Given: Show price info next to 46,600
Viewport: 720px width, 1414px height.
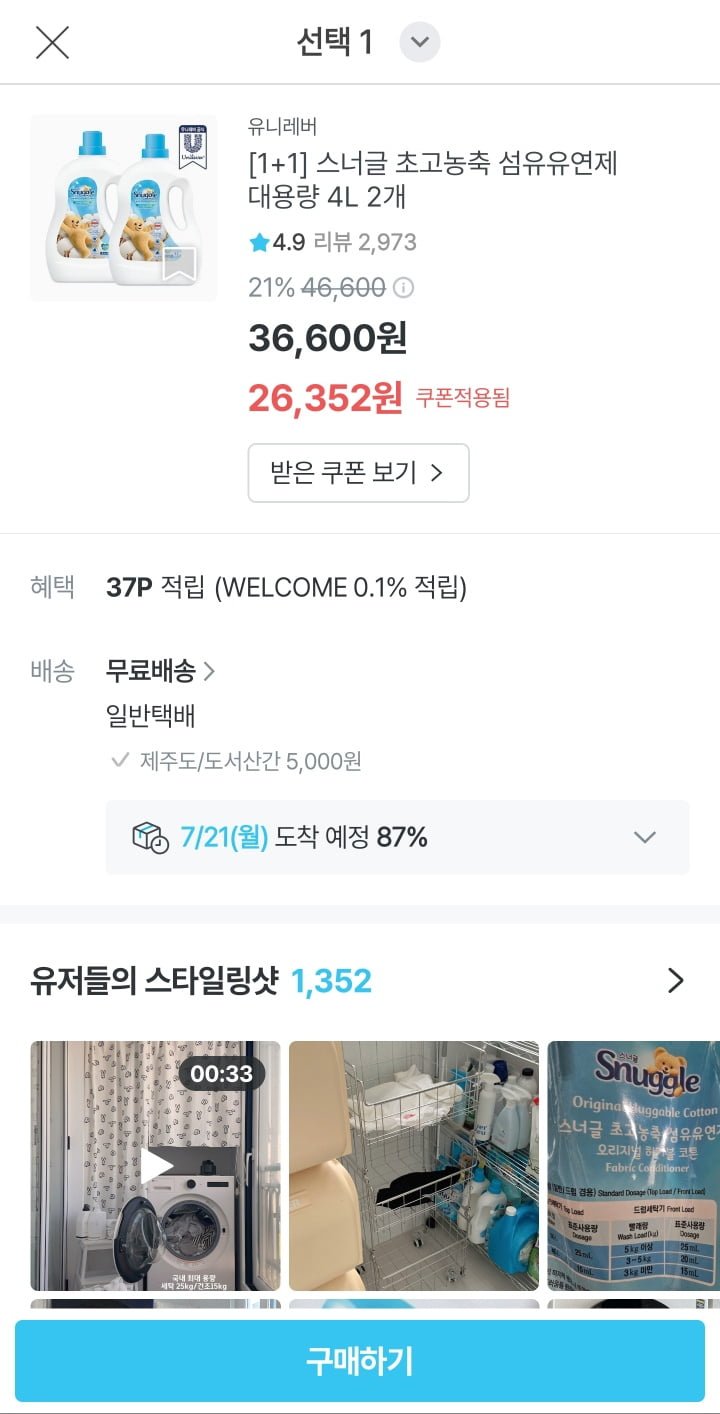Looking at the screenshot, I should tap(404, 289).
